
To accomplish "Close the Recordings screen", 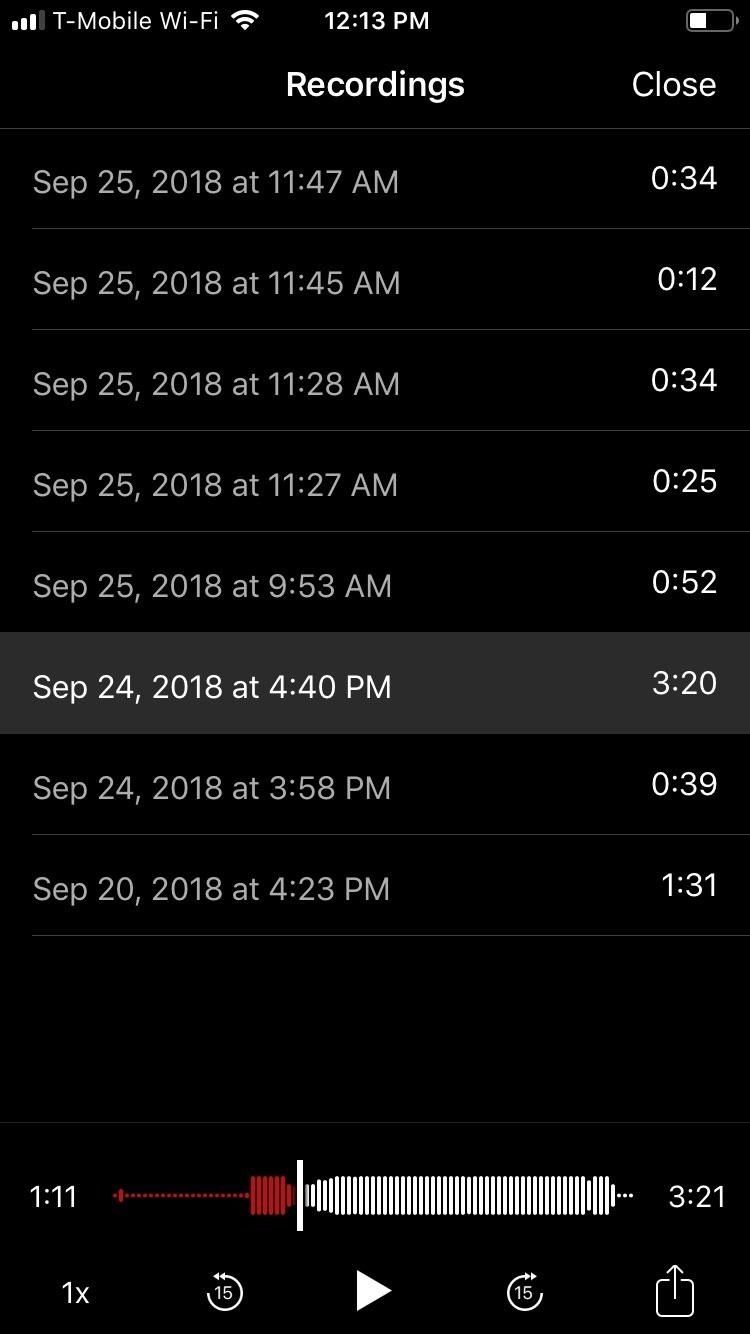I will pyautogui.click(x=673, y=84).
